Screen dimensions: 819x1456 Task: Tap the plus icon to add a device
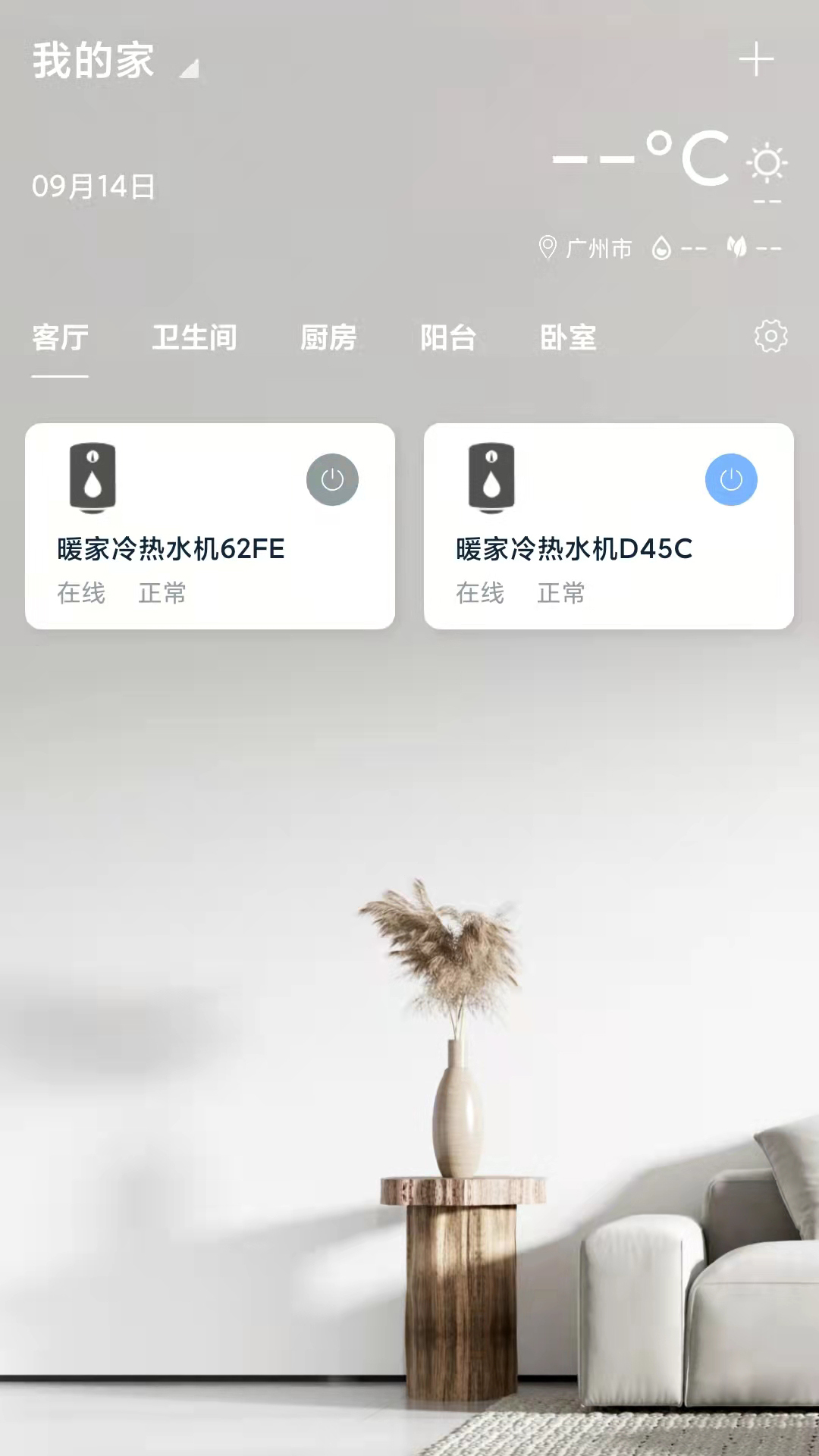tap(757, 61)
